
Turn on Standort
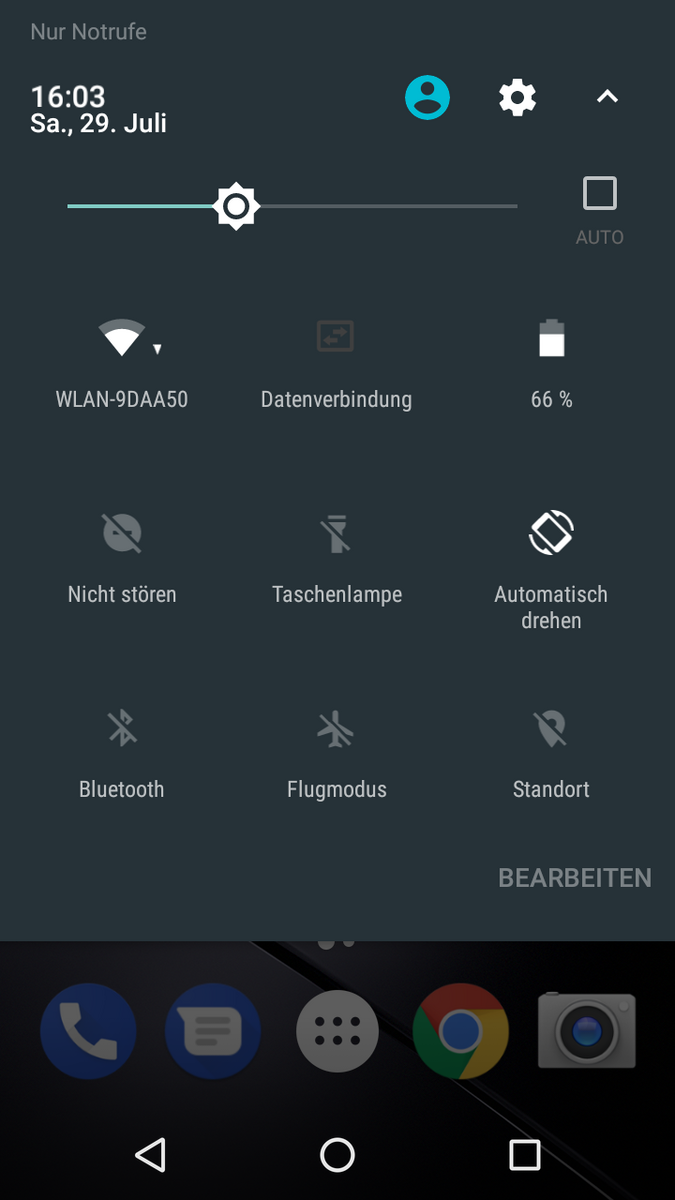click(x=551, y=728)
